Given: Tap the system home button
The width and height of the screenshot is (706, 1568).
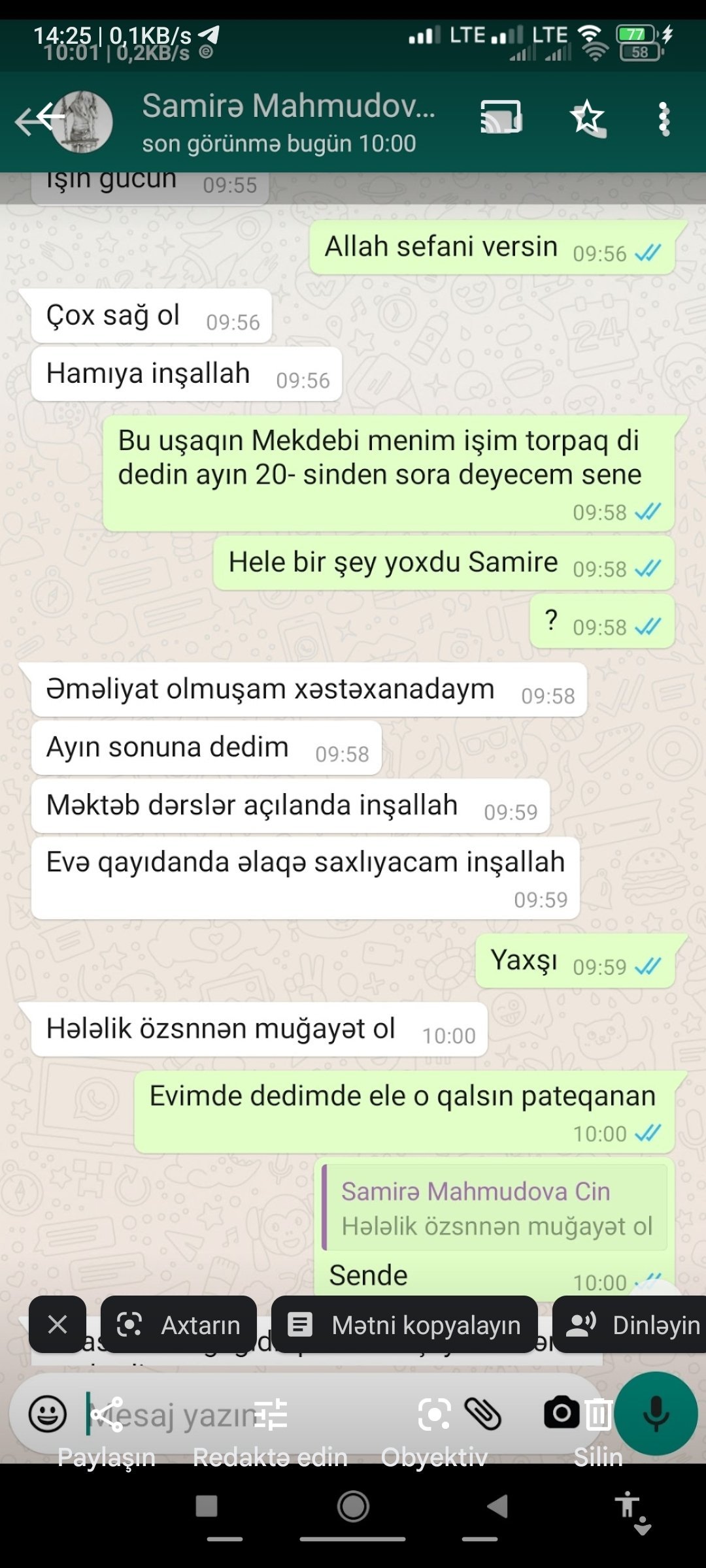Looking at the screenshot, I should click(353, 1506).
